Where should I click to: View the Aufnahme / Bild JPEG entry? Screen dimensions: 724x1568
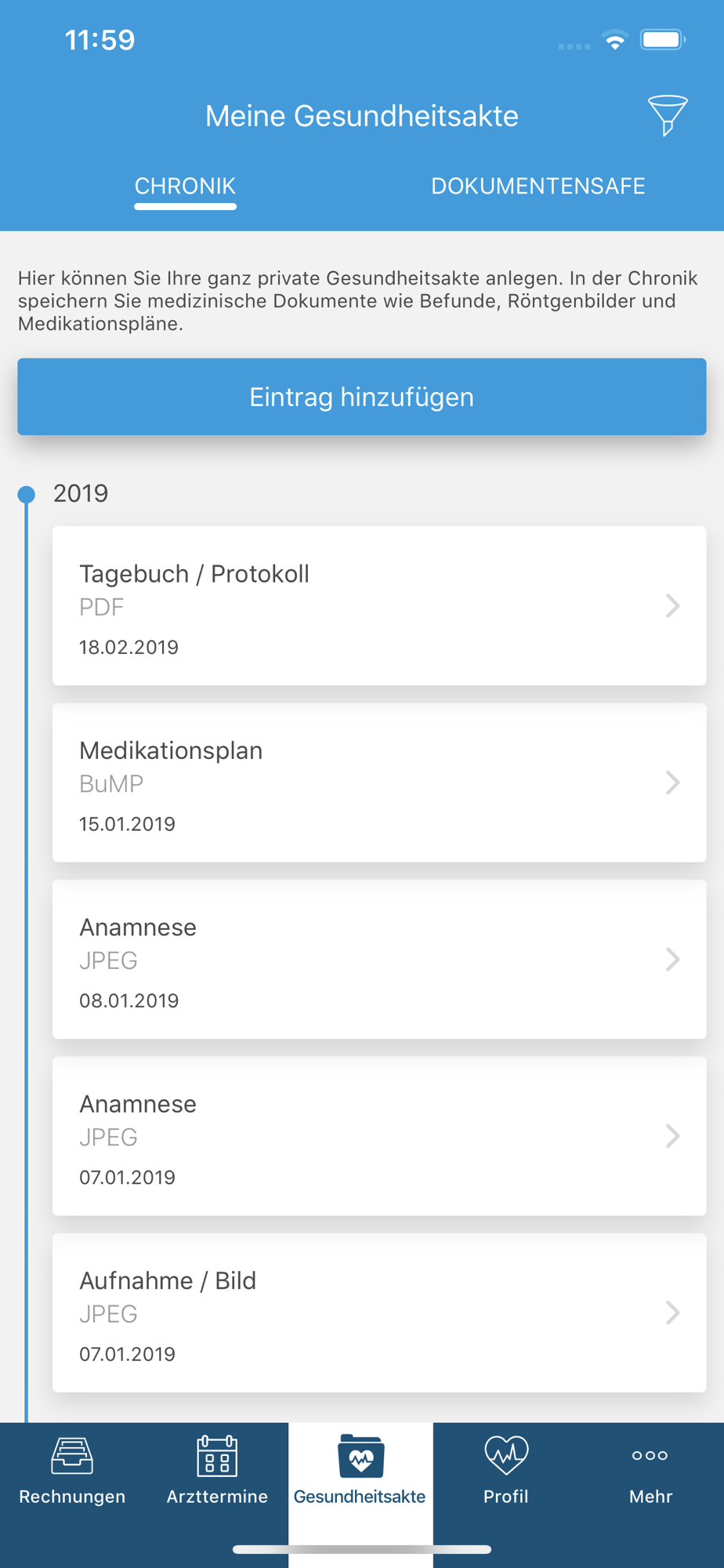click(379, 1313)
